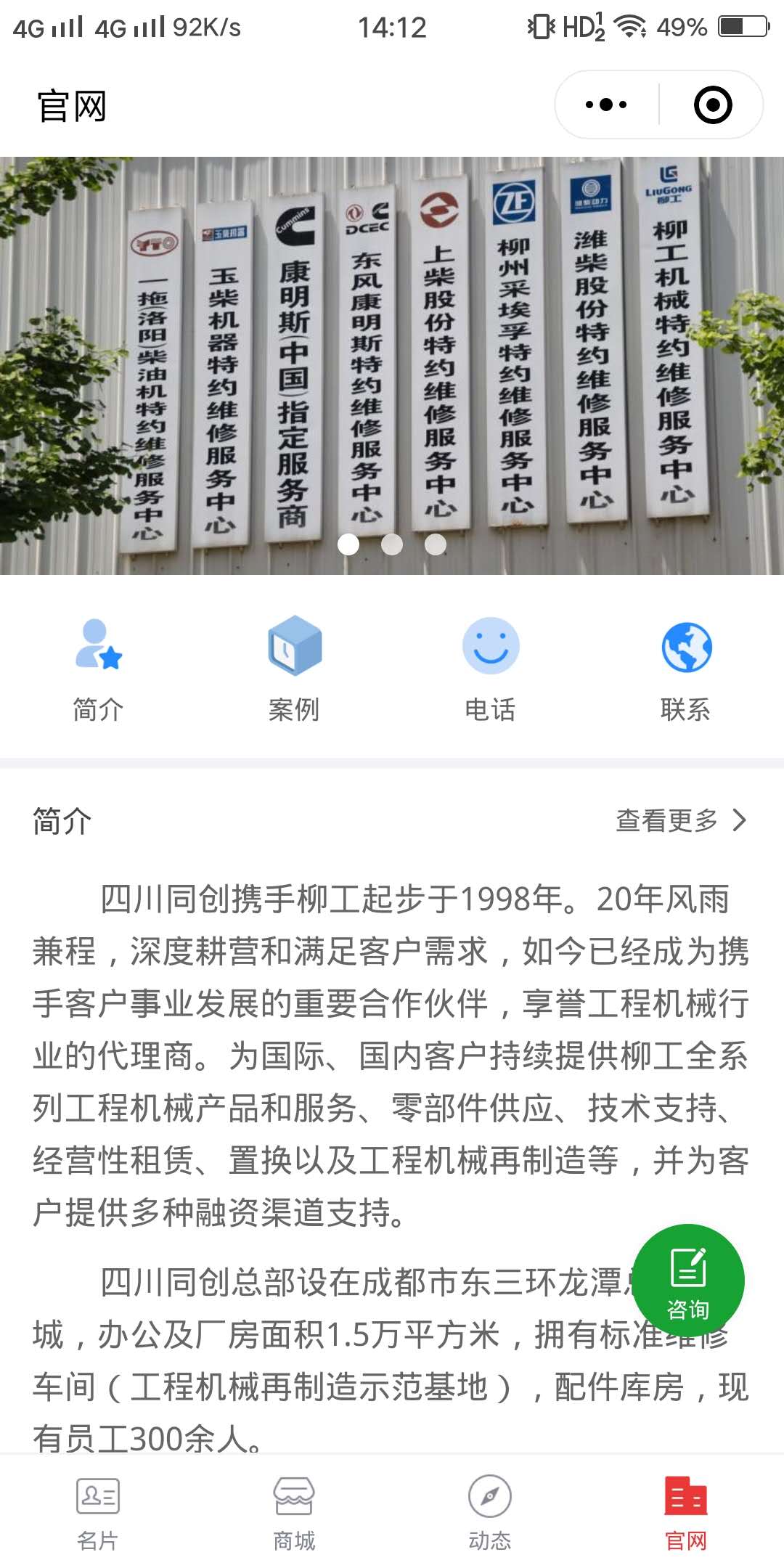
Task: Close the mini program via the circle icon
Action: [x=713, y=105]
